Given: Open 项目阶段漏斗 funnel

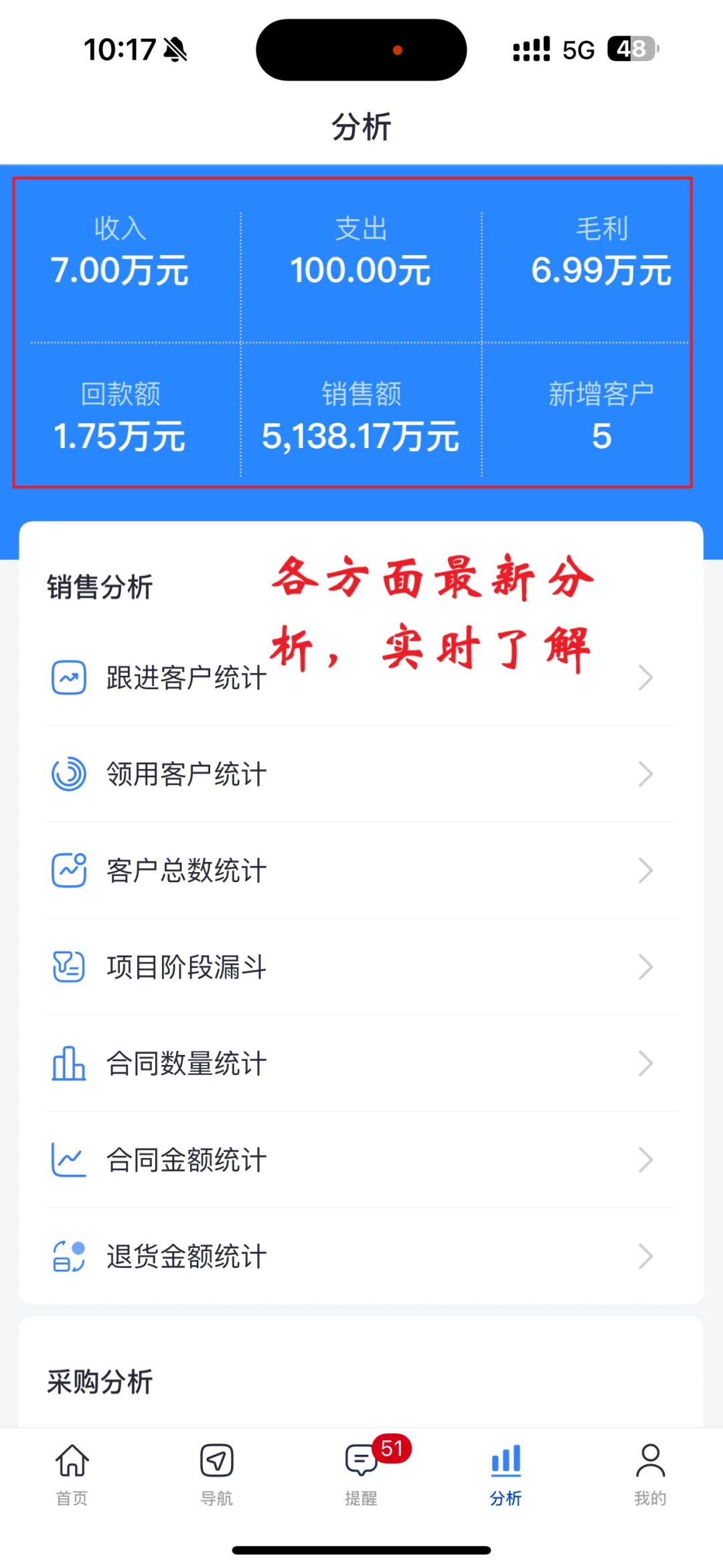Looking at the screenshot, I should (361, 967).
